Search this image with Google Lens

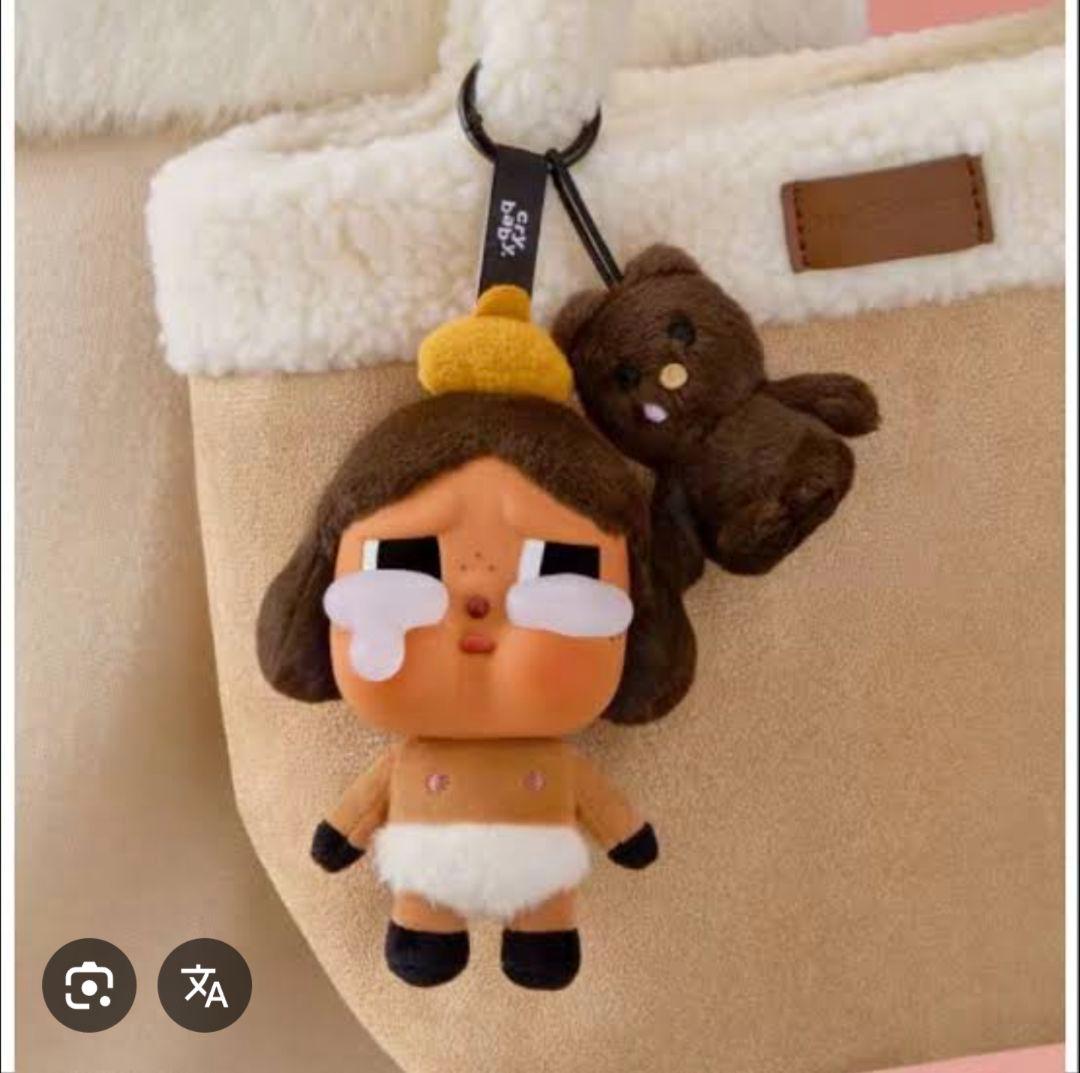point(89,985)
